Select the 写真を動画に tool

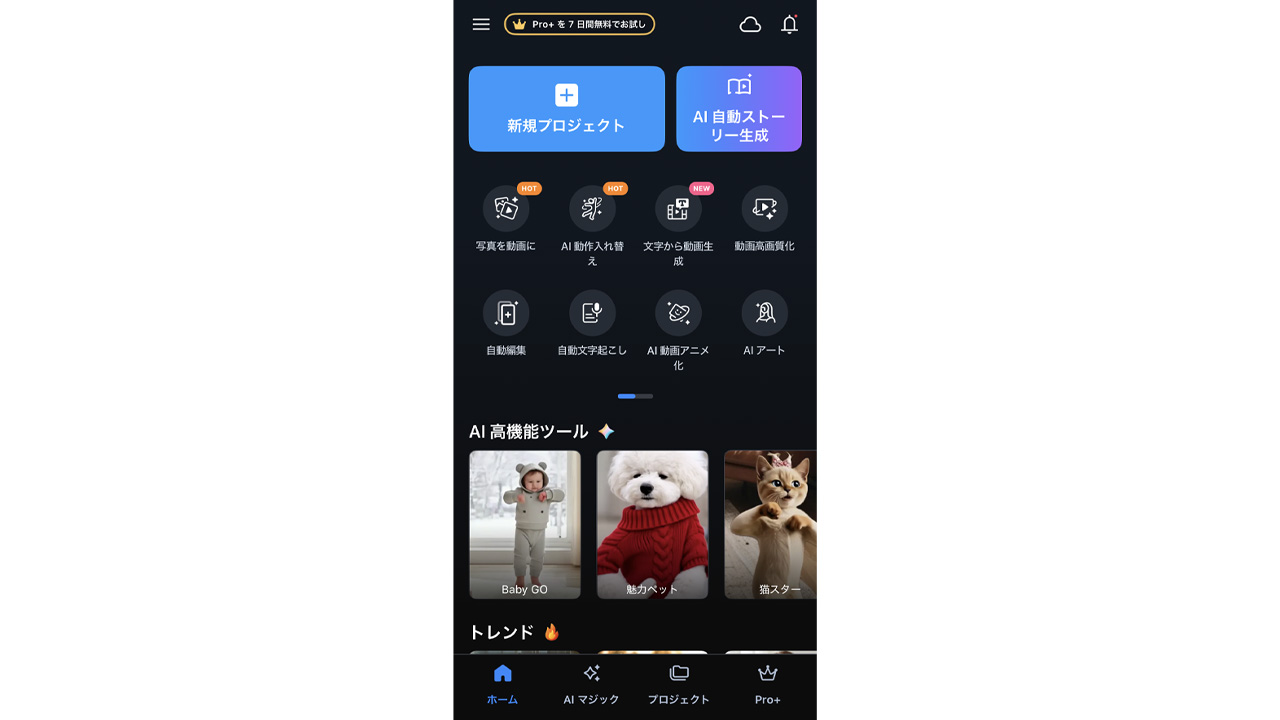(506, 209)
